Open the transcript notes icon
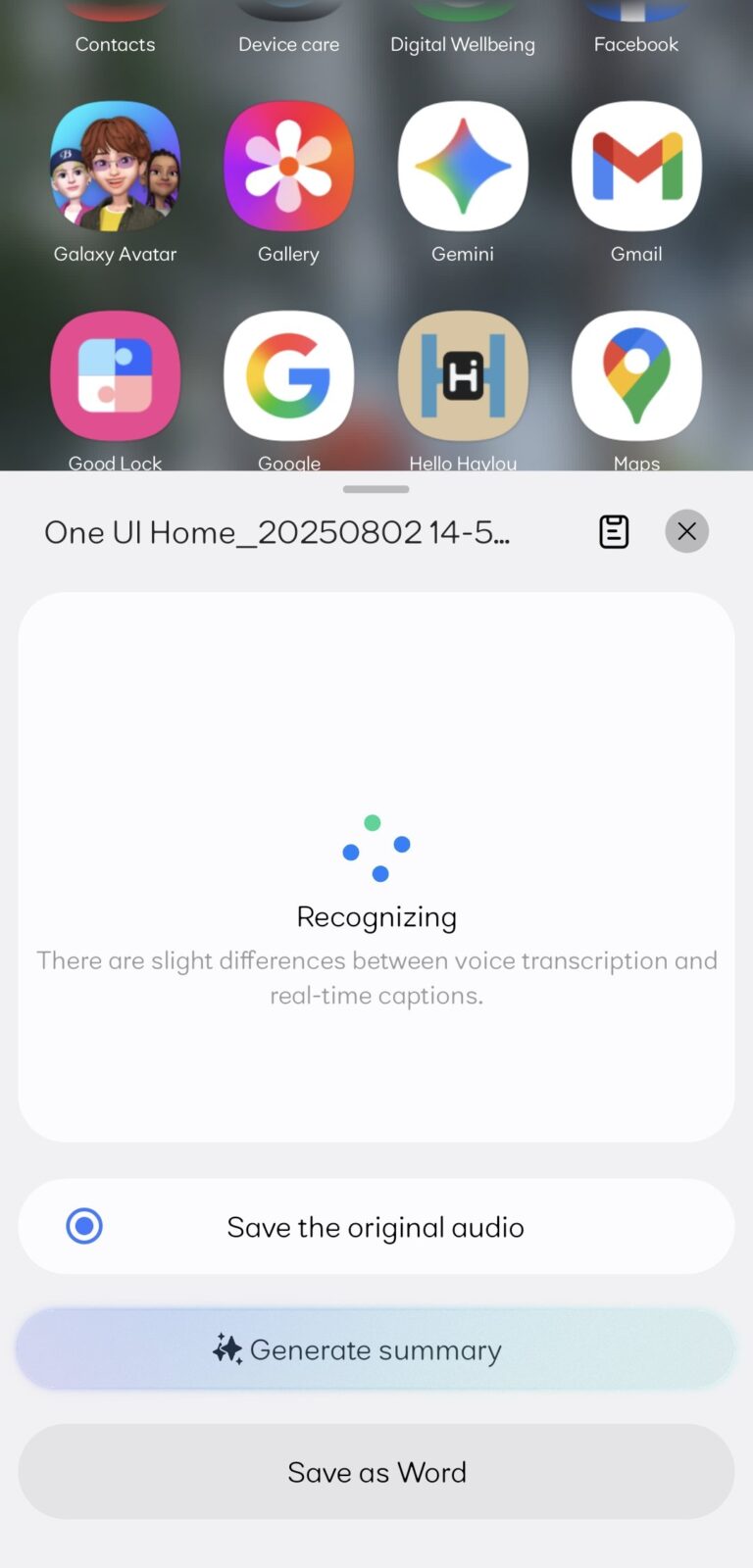Viewport: 753px width, 1568px height. (x=614, y=531)
